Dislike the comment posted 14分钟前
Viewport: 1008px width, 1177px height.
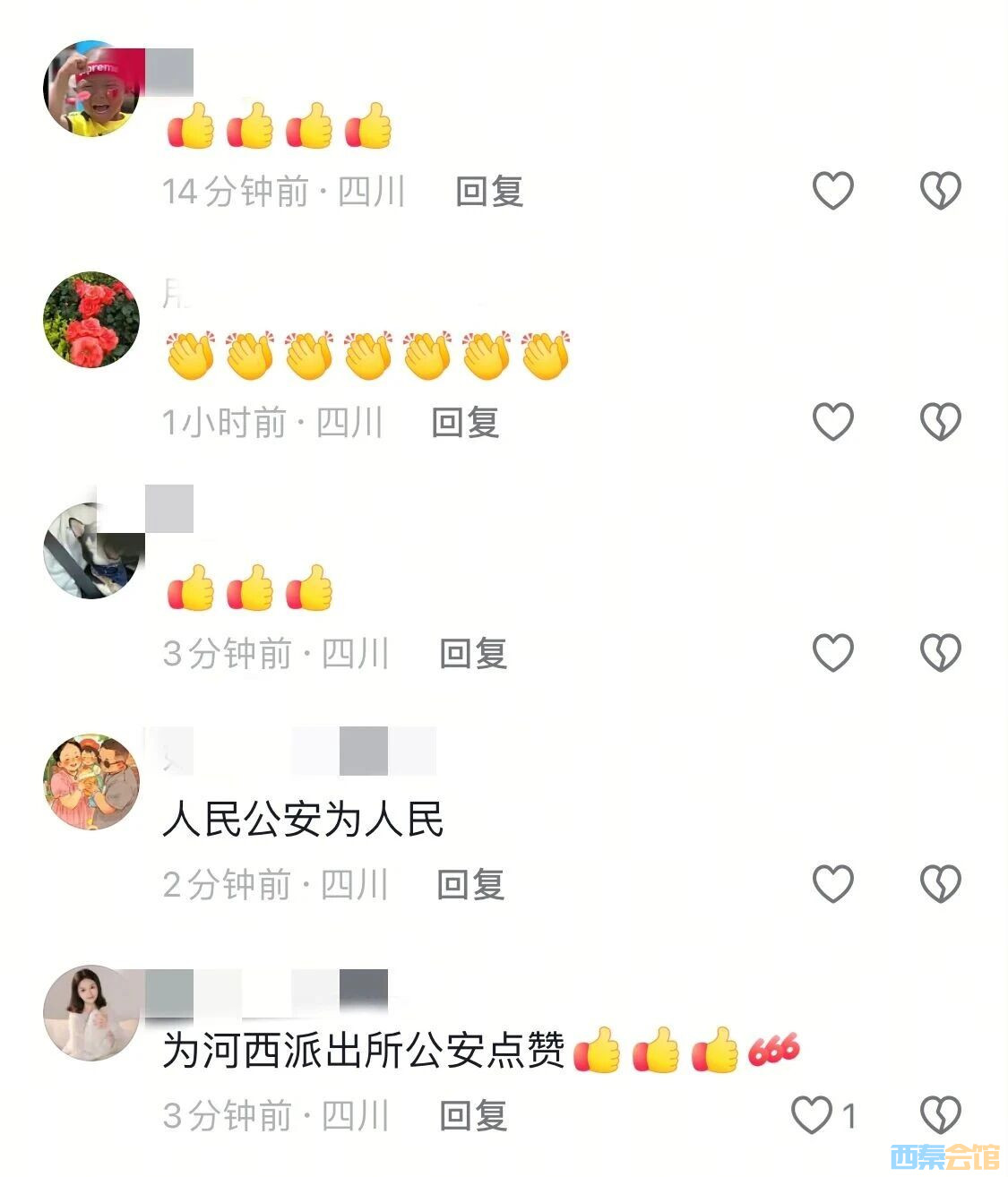click(x=940, y=191)
